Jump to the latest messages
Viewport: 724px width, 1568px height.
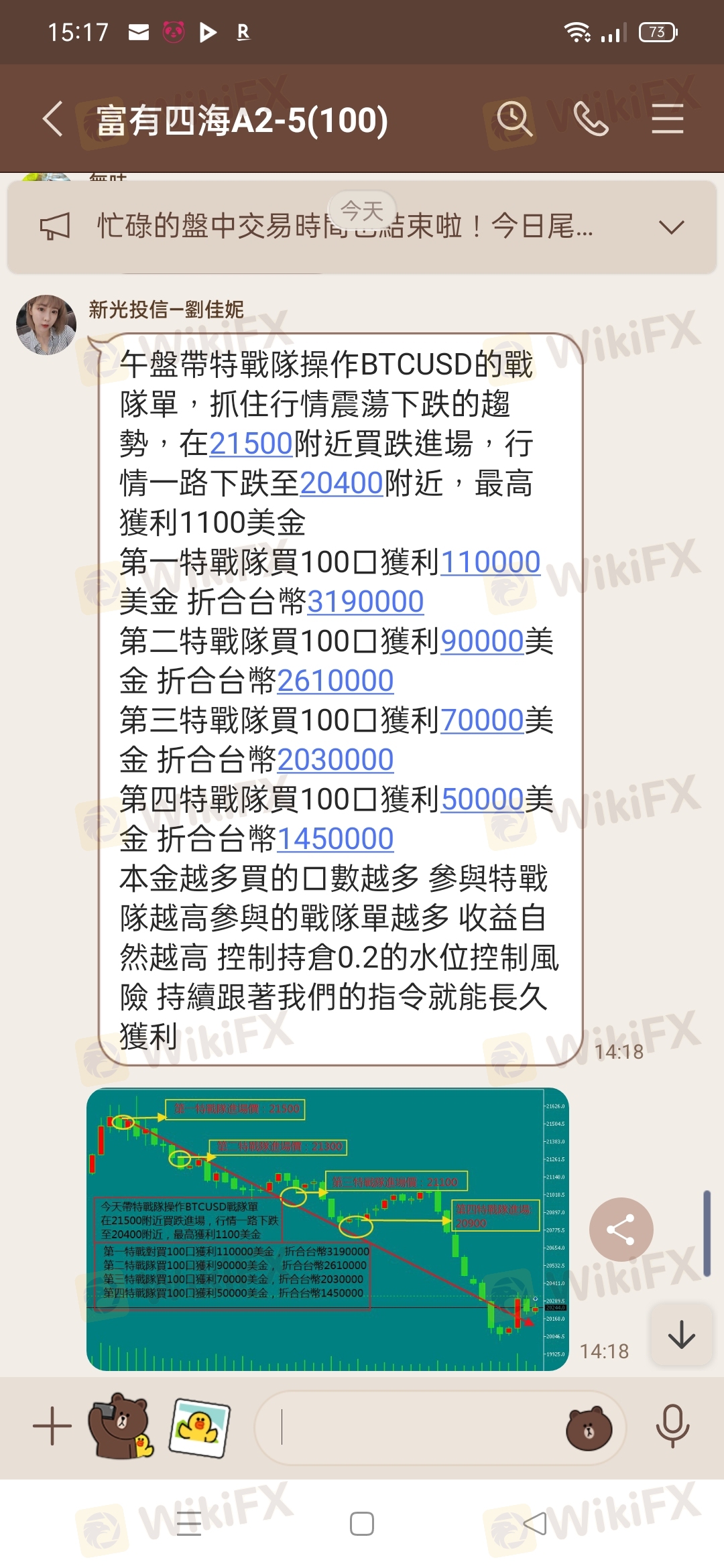click(681, 1334)
